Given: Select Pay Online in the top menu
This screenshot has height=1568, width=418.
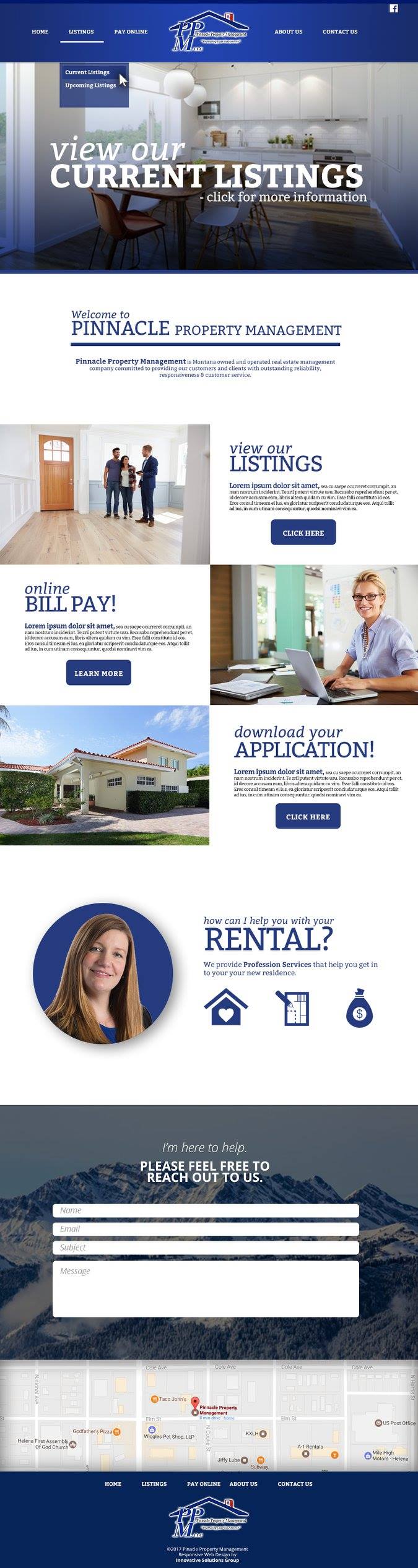Looking at the screenshot, I should [x=131, y=32].
